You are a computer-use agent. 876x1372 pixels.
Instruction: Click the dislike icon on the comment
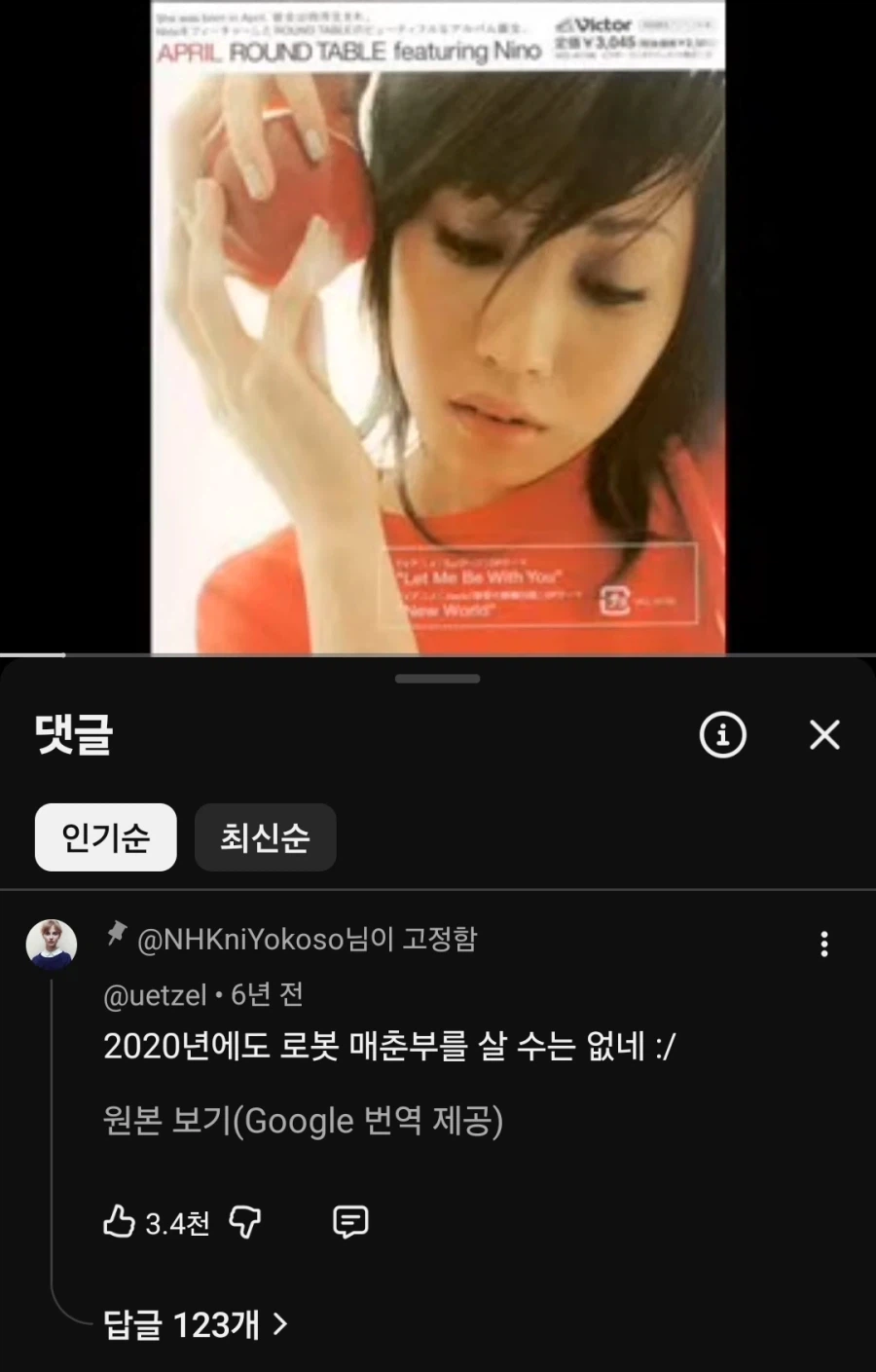click(245, 1223)
